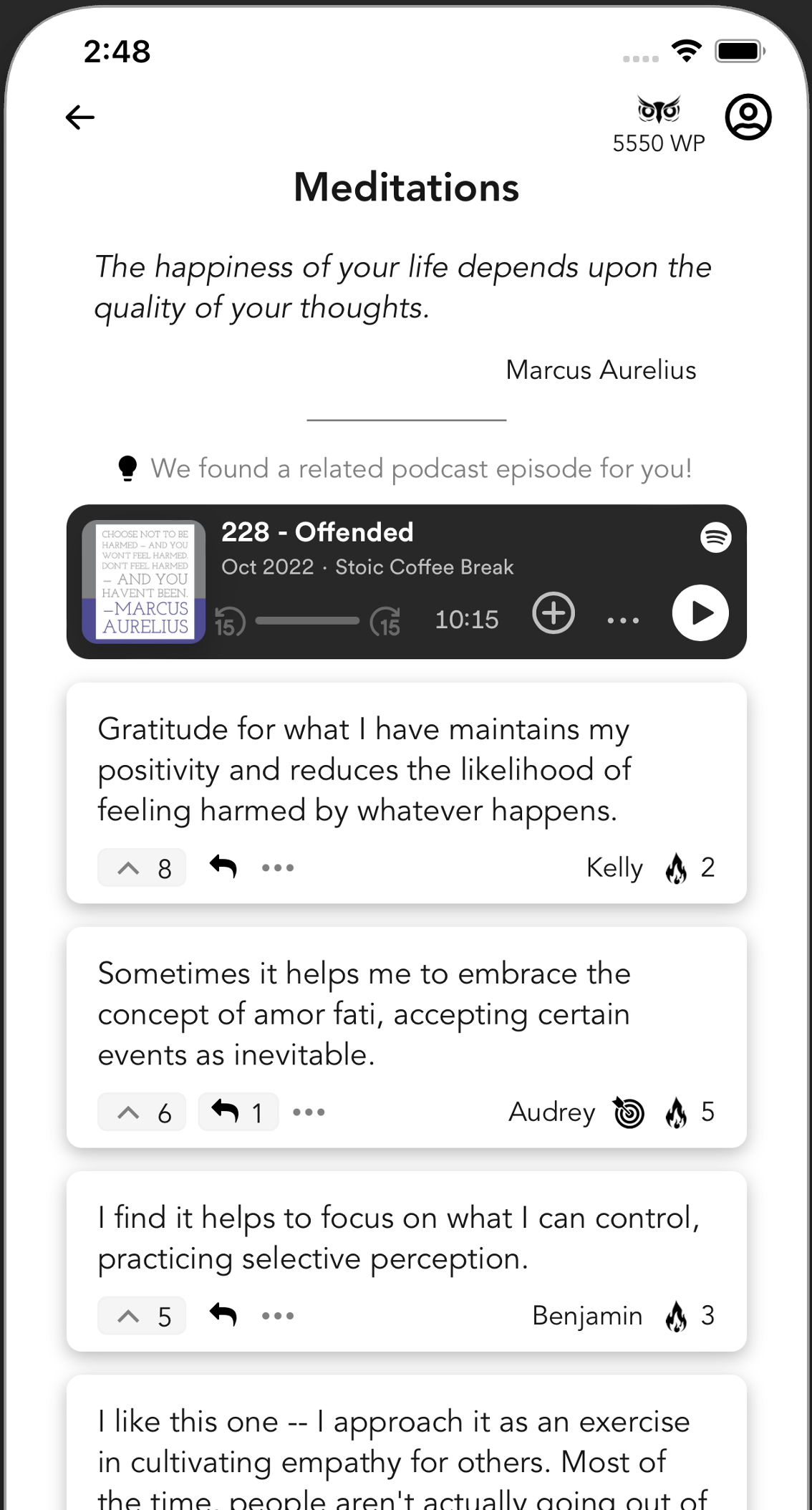This screenshot has height=1510, width=812.
Task: Skip the podcast forward 15 seconds
Action: (x=385, y=621)
